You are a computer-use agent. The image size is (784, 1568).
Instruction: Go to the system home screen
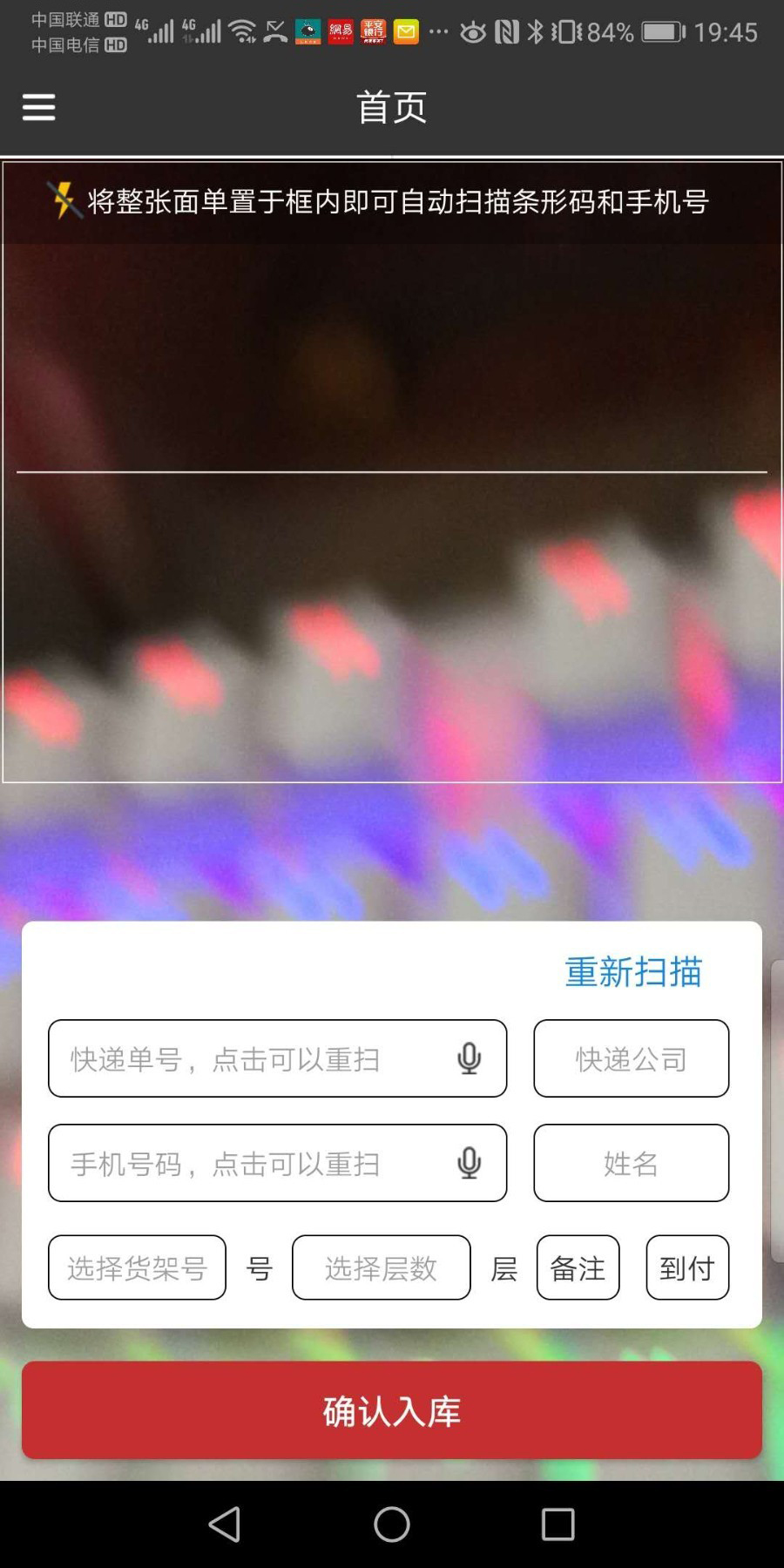[392, 1524]
